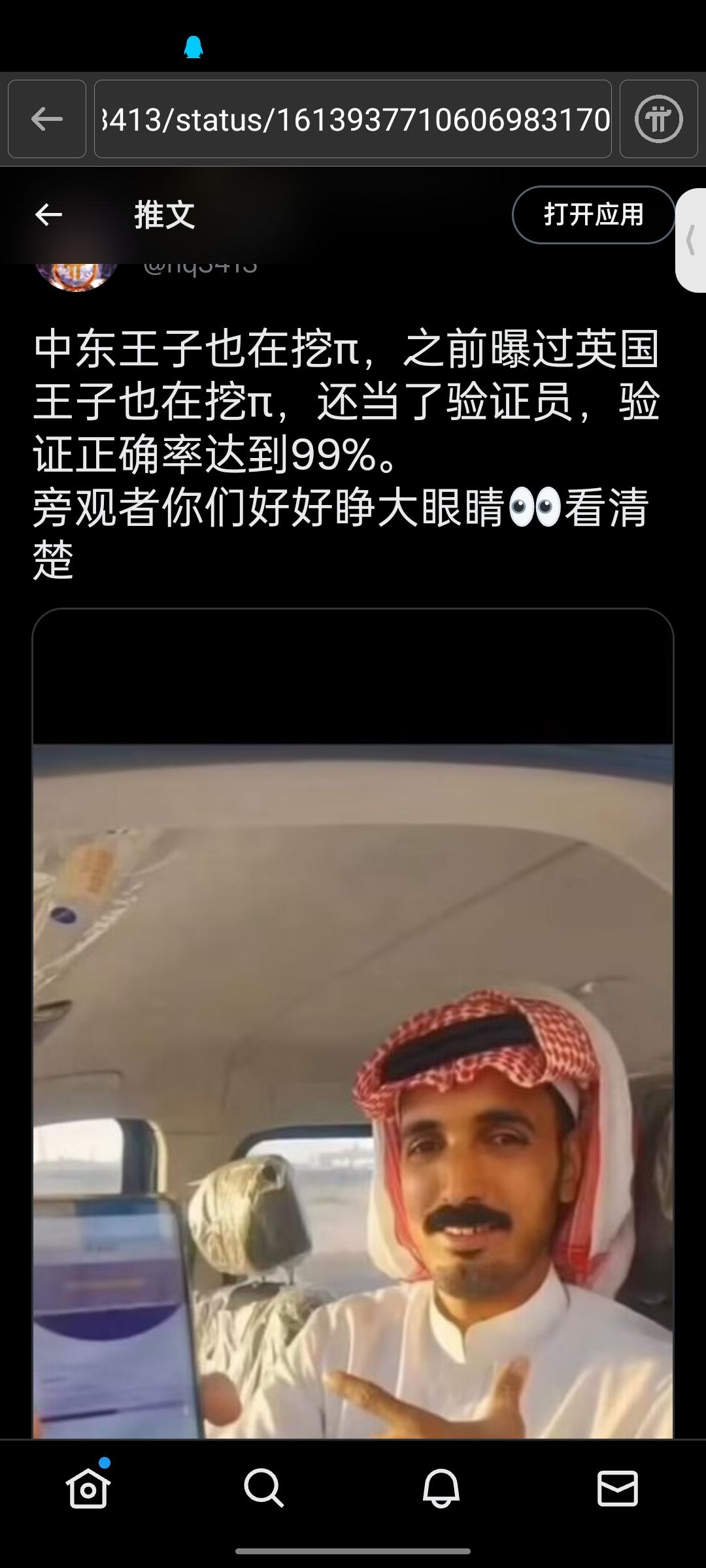Go back from the 推文 page
The width and height of the screenshot is (706, 1568).
coord(48,214)
